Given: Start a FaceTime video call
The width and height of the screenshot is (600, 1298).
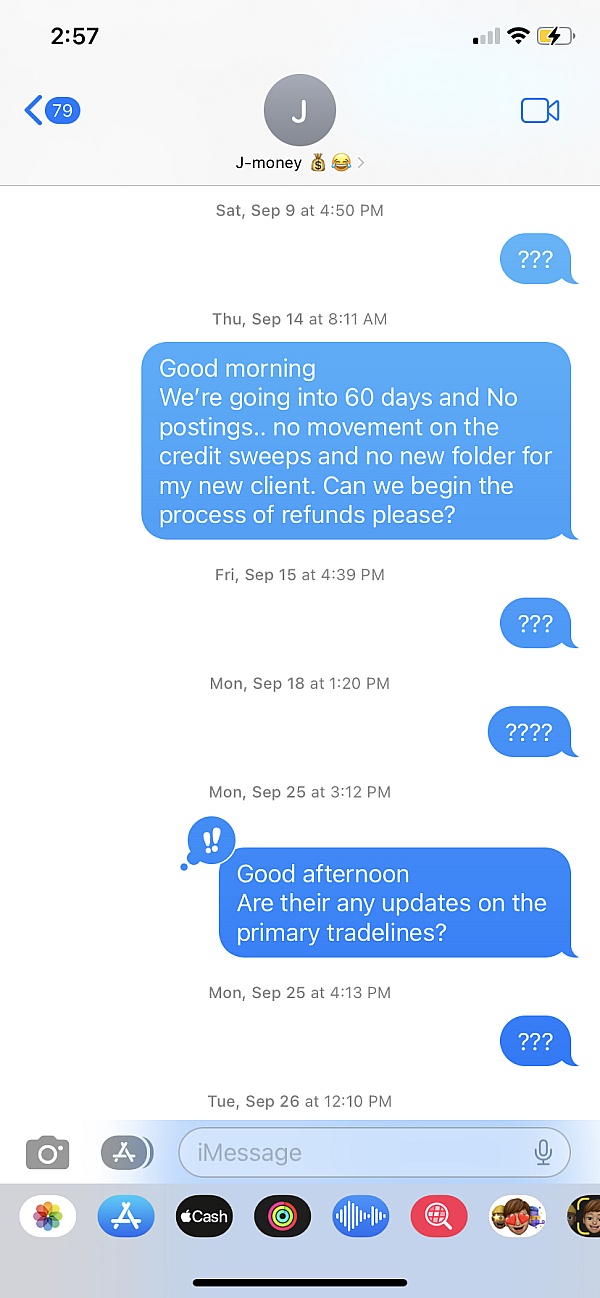Looking at the screenshot, I should (540, 110).
